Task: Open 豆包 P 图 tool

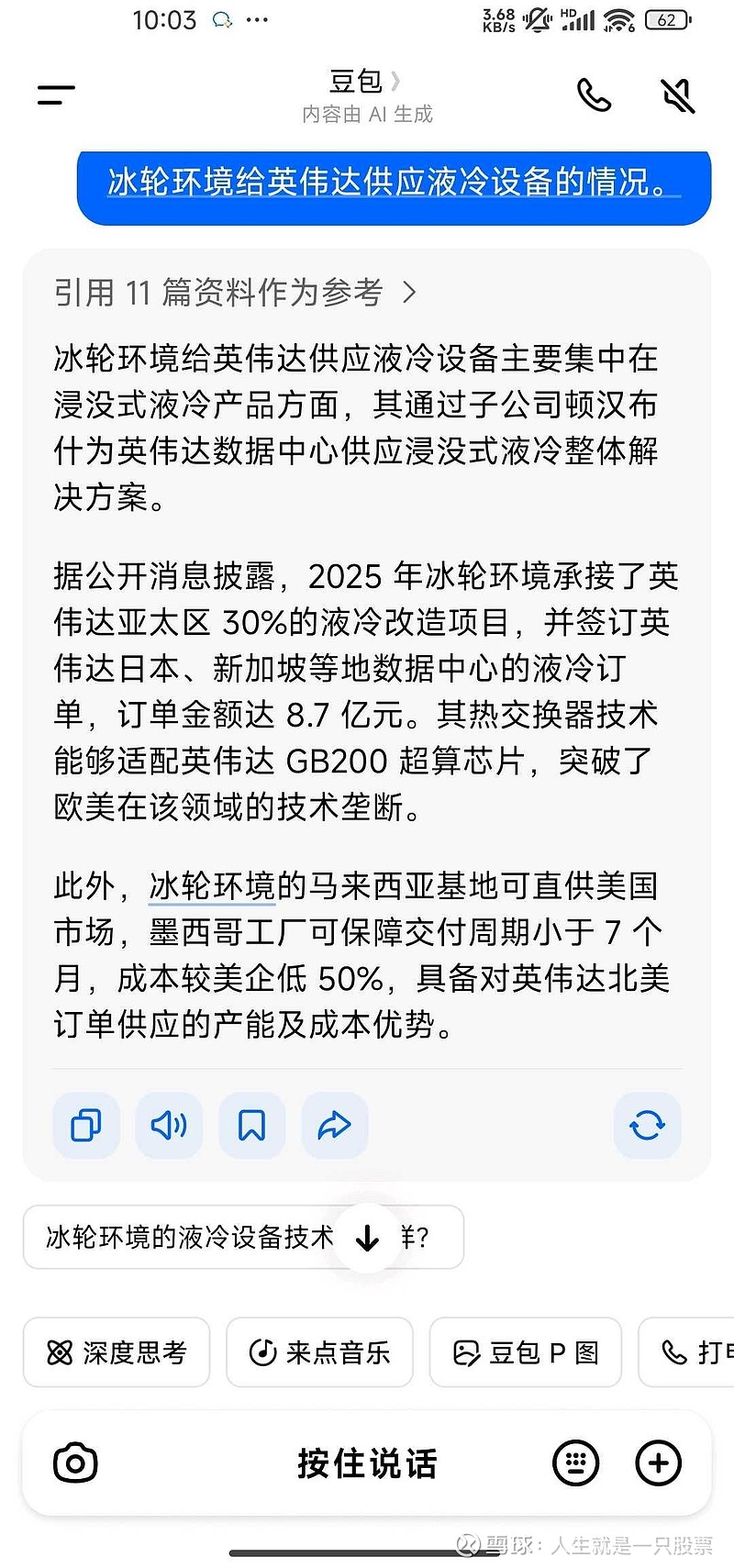Action: pyautogui.click(x=526, y=1352)
